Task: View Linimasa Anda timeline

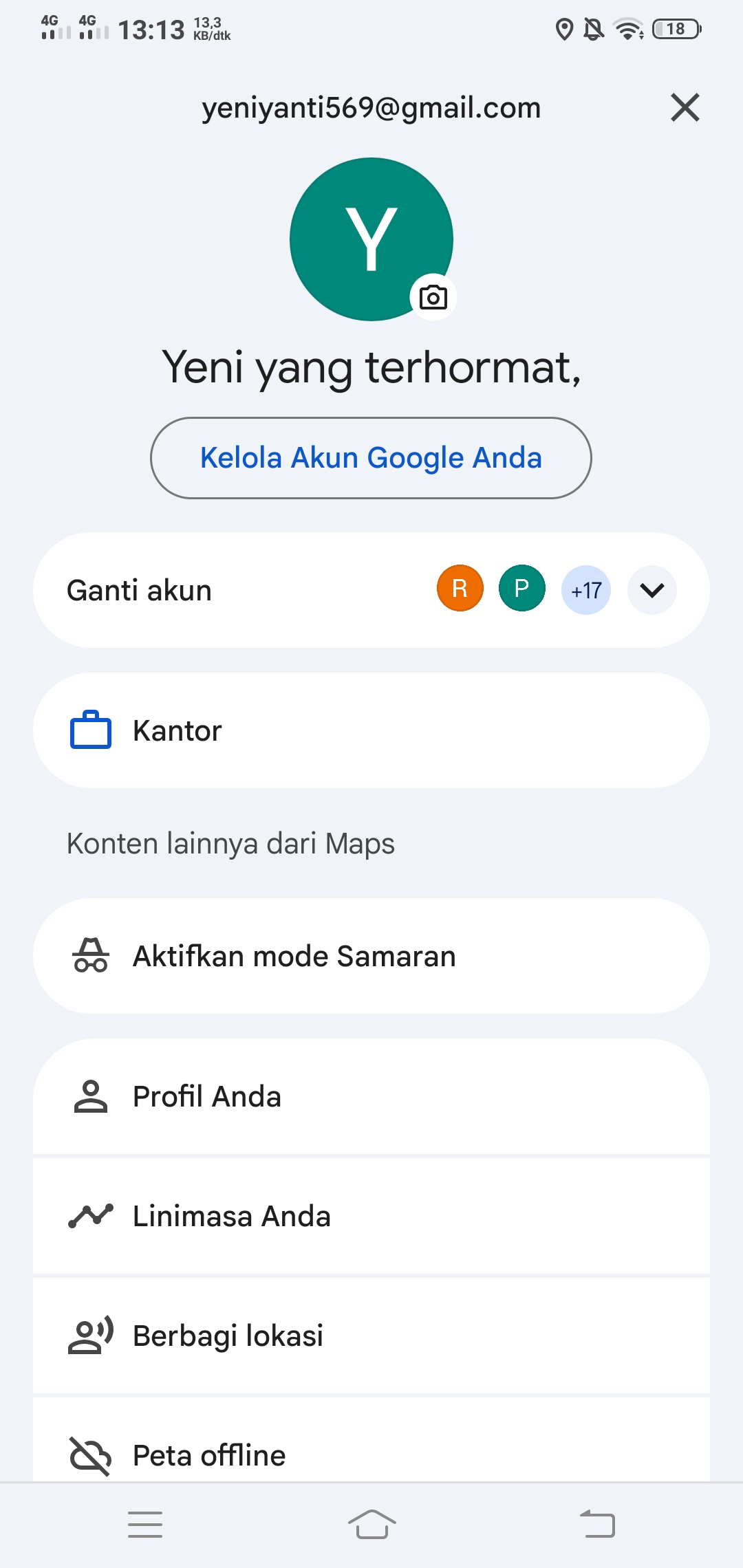Action: tap(371, 1216)
